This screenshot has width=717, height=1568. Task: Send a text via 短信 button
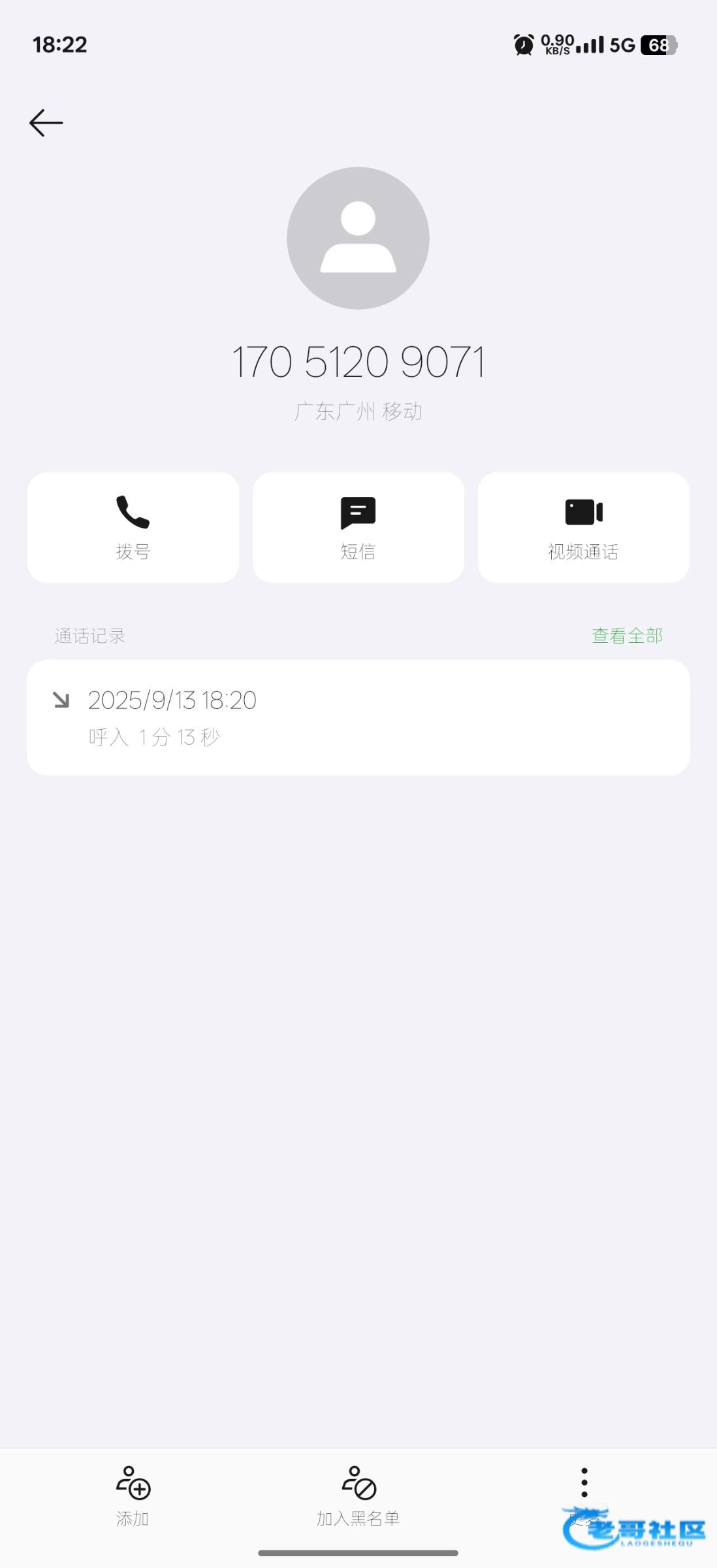pyautogui.click(x=358, y=527)
